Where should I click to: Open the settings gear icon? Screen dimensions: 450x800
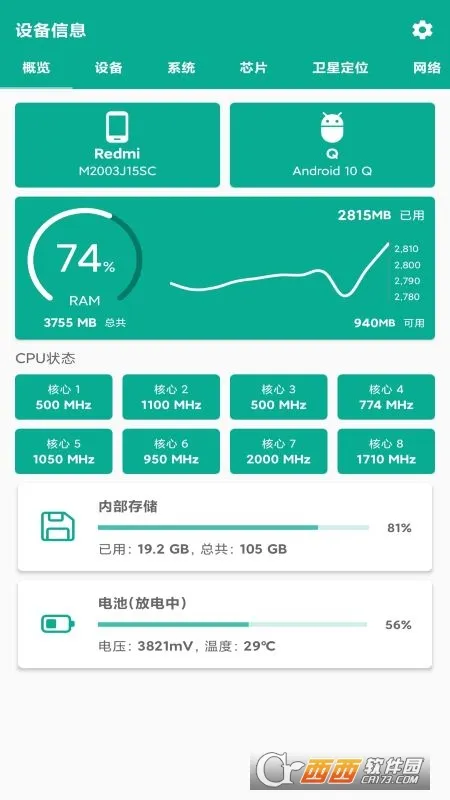(x=422, y=30)
